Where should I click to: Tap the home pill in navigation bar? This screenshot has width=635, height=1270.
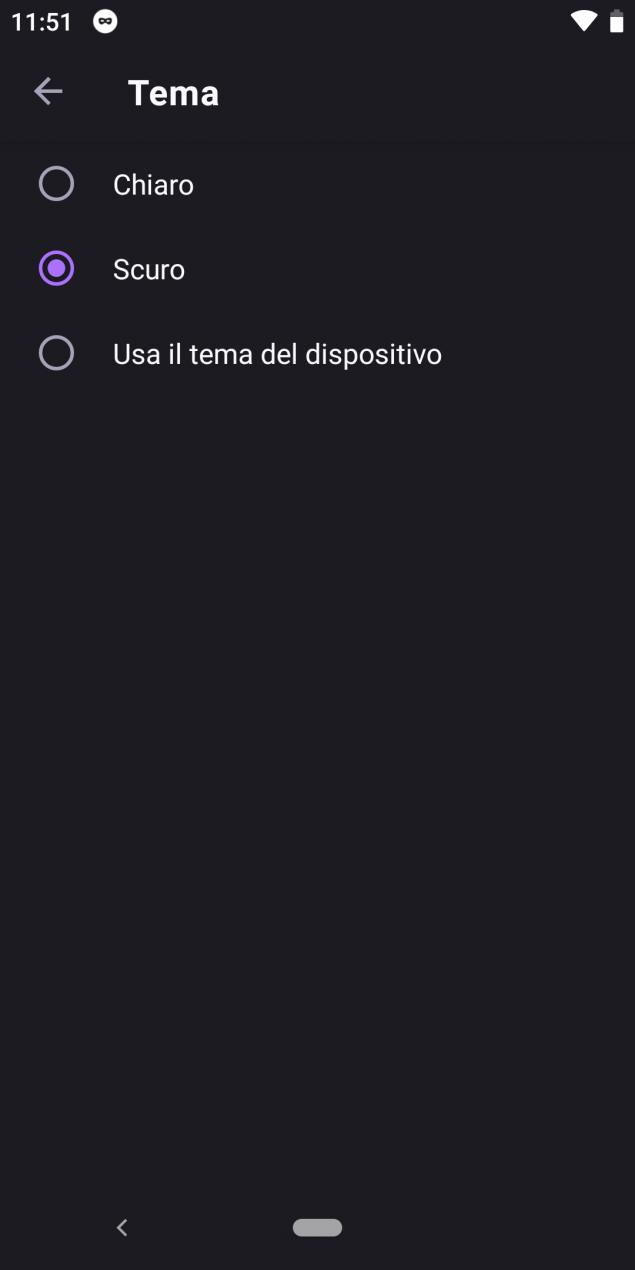317,1227
